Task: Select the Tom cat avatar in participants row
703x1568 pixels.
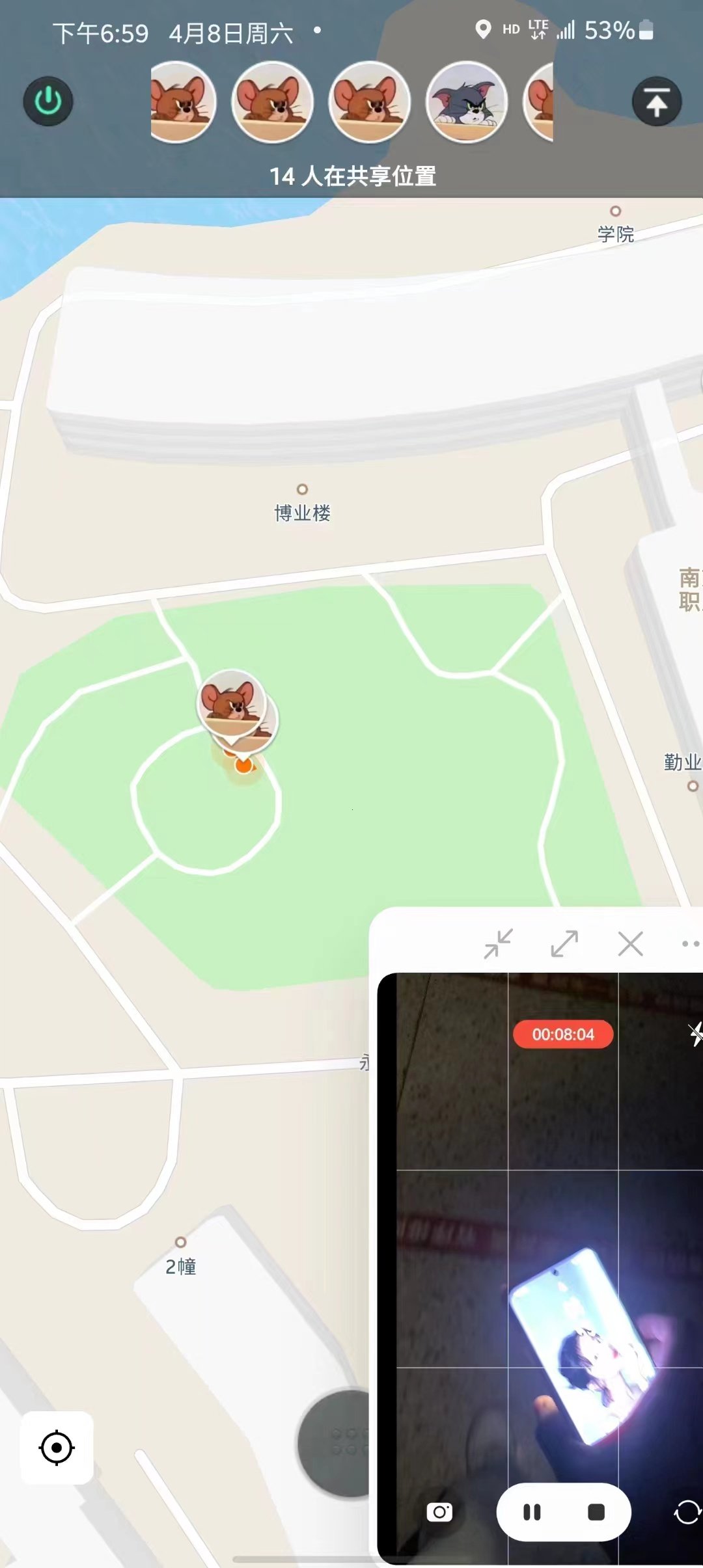Action: [466, 102]
